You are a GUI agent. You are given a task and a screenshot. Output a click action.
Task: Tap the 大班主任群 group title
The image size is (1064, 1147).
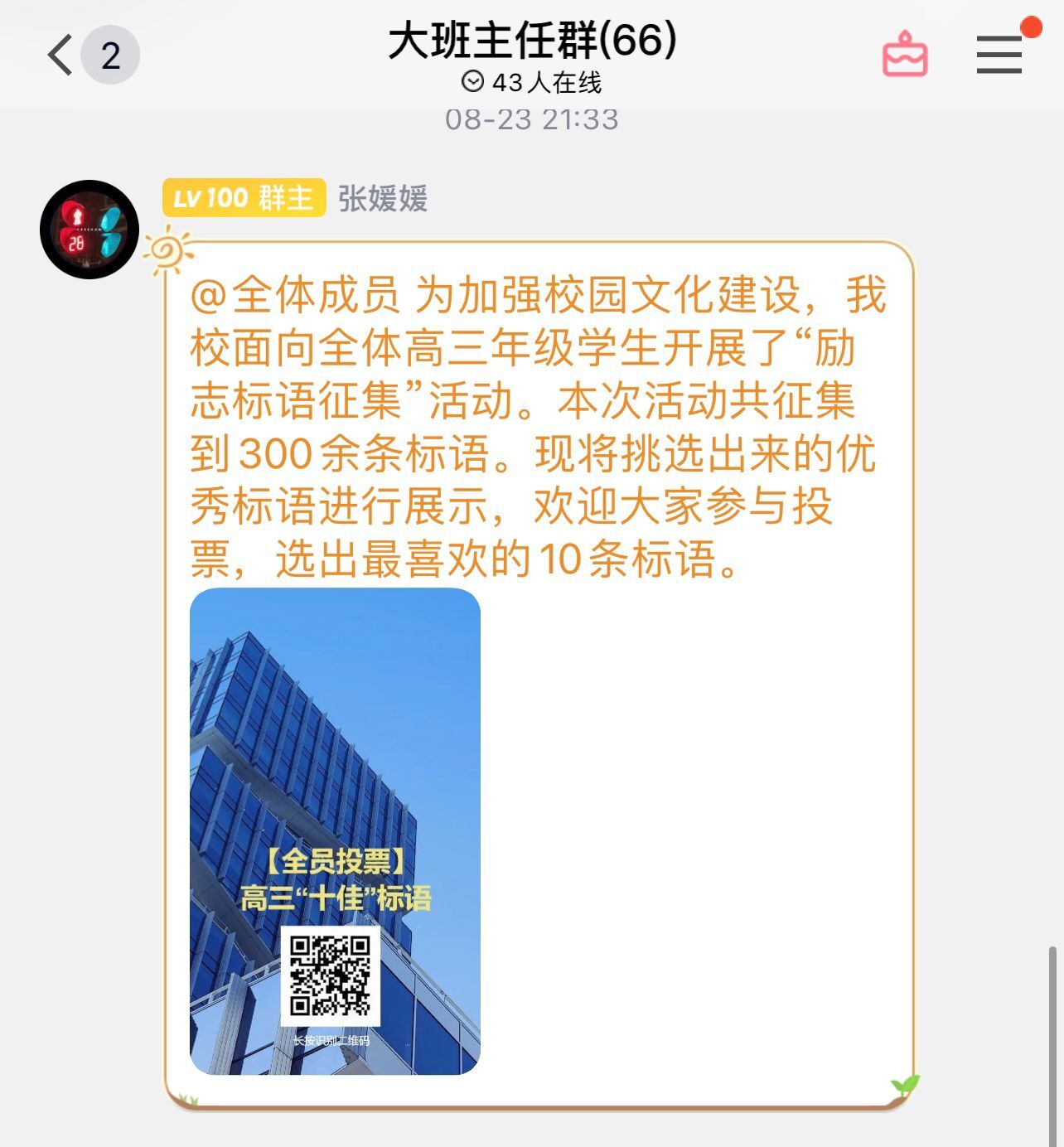tap(532, 41)
